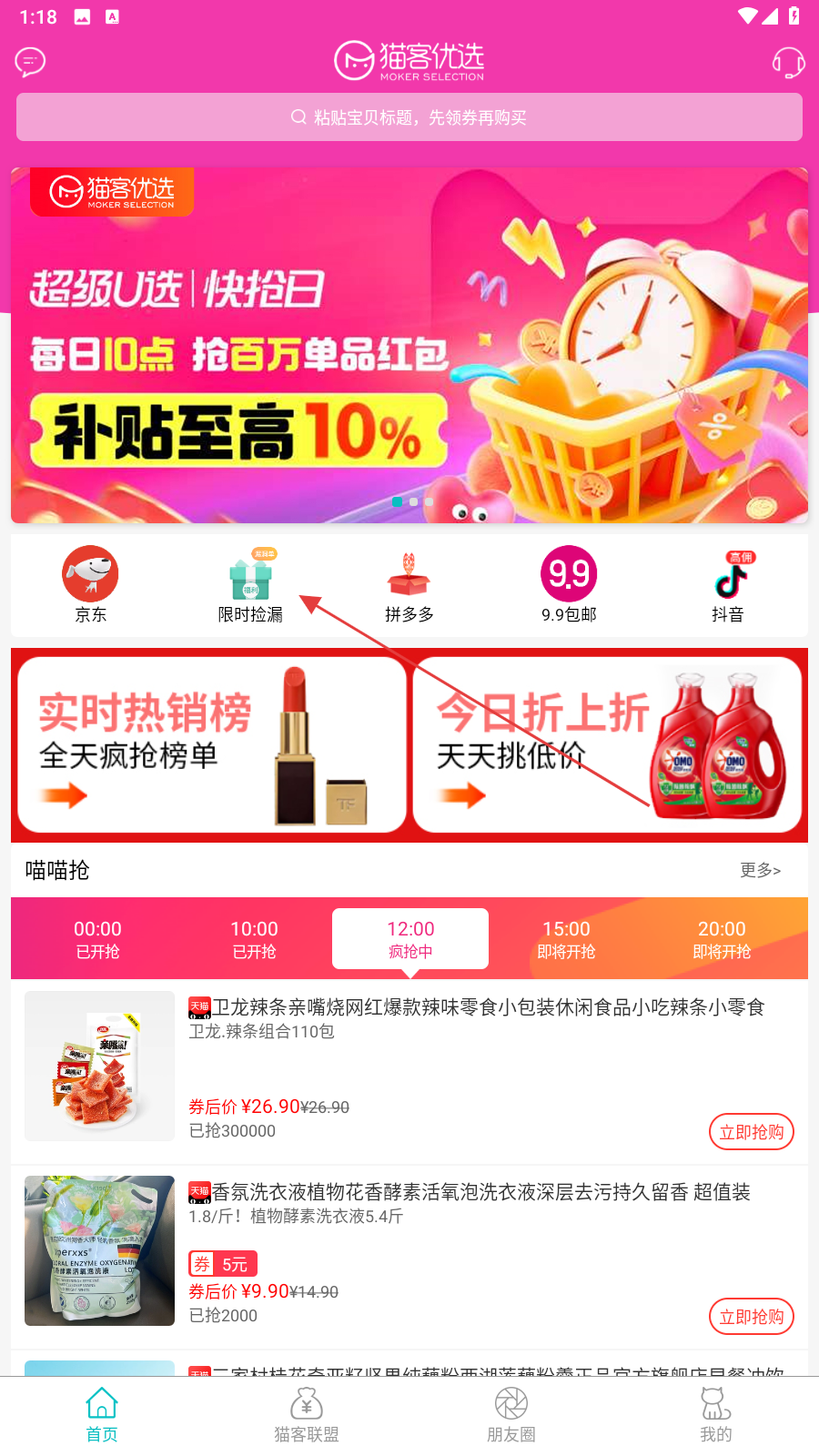The image size is (819, 1456).
Task: Open the customer service headset icon
Action: click(x=788, y=62)
